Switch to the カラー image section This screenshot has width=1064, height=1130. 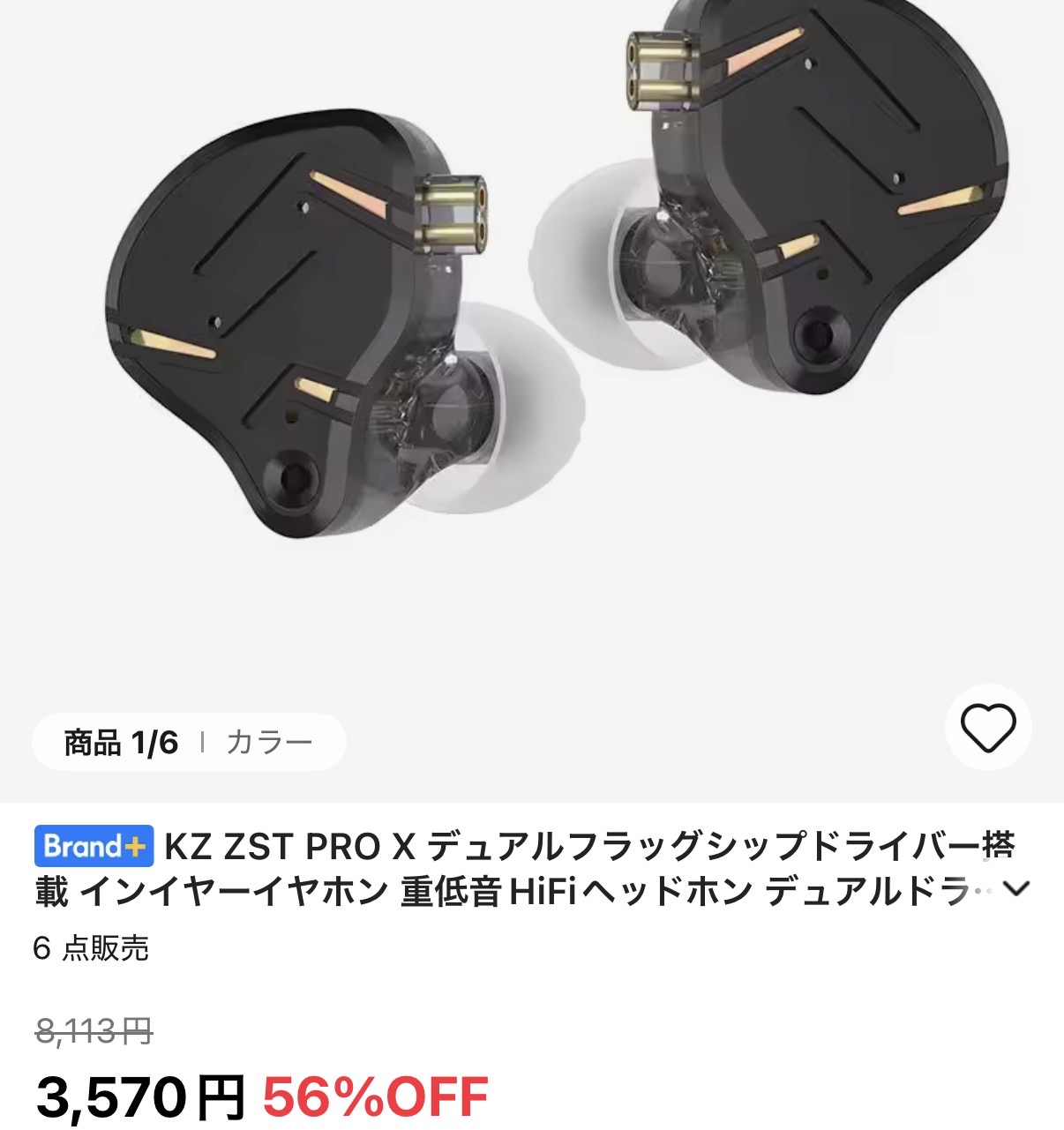click(x=269, y=743)
